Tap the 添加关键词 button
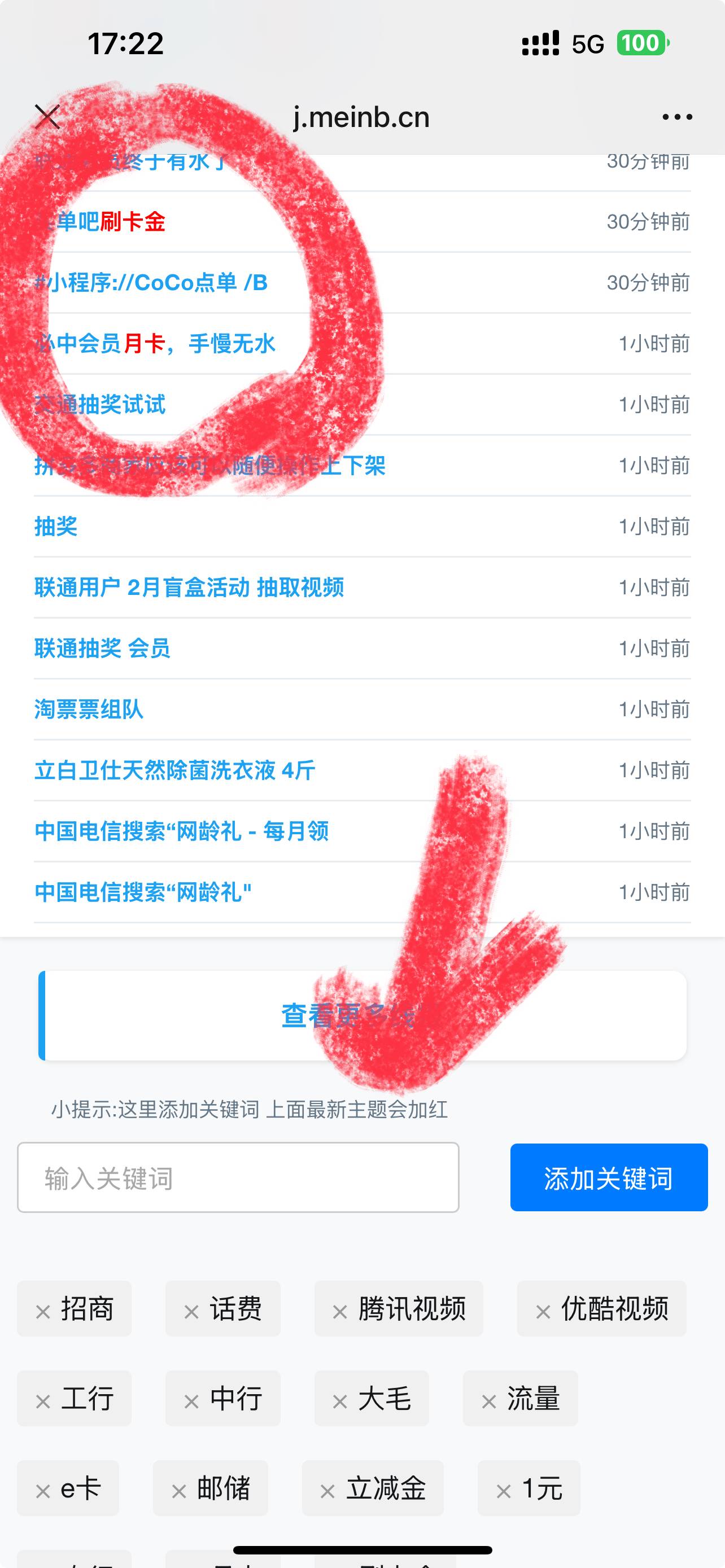Image resolution: width=725 pixels, height=1568 pixels. point(609,1177)
